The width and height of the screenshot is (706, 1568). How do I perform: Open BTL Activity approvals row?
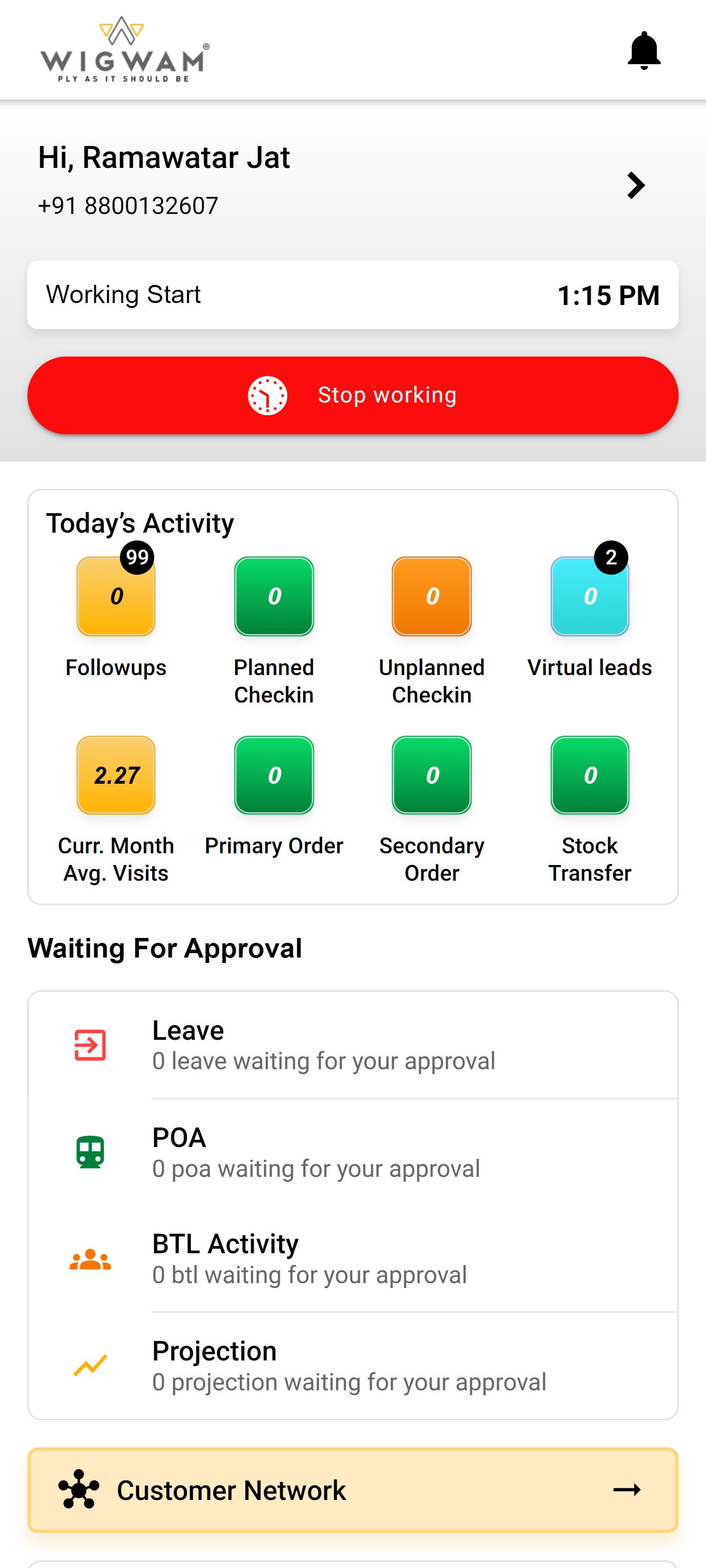tap(353, 1259)
